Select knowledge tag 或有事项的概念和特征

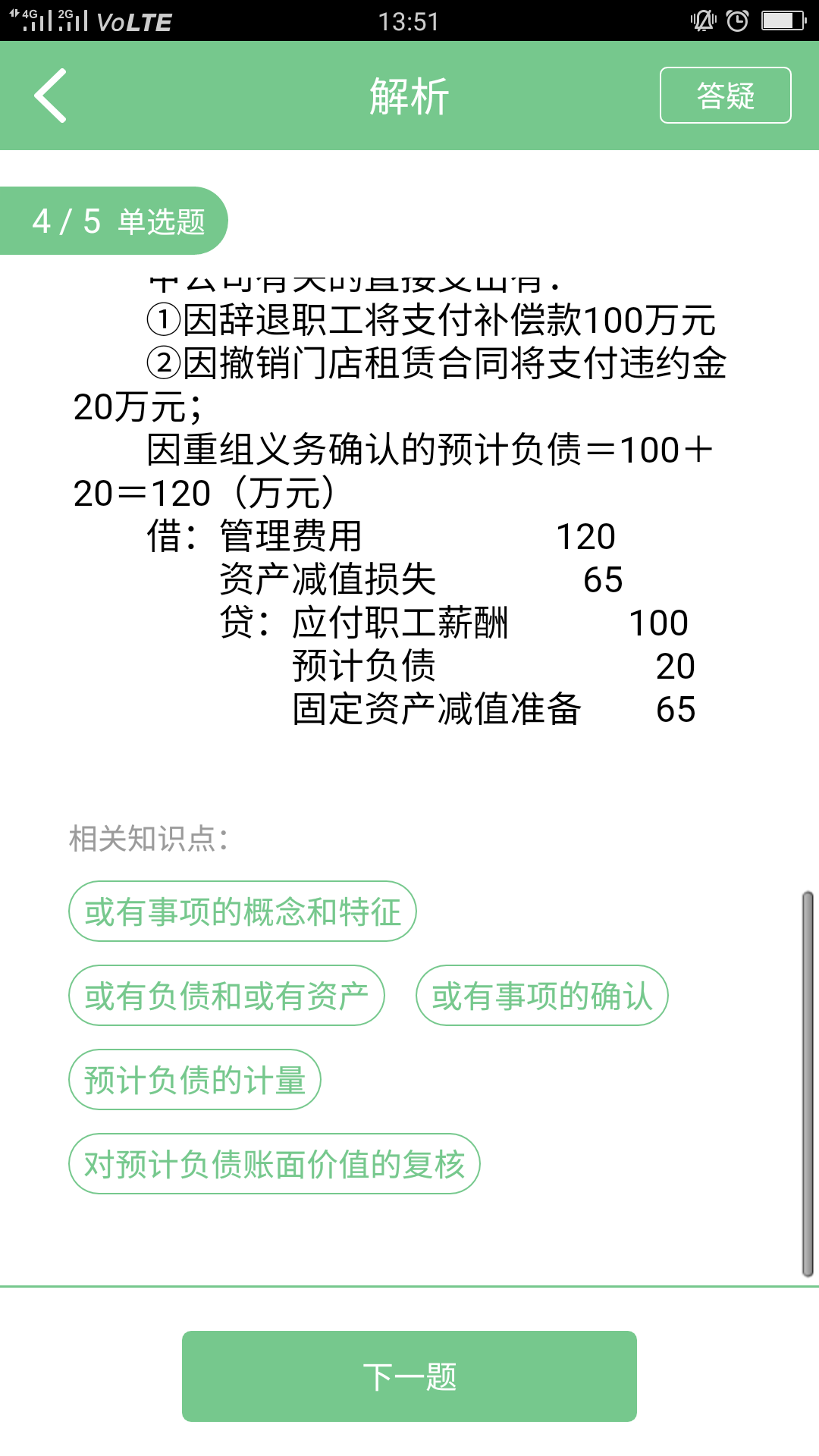coord(241,912)
